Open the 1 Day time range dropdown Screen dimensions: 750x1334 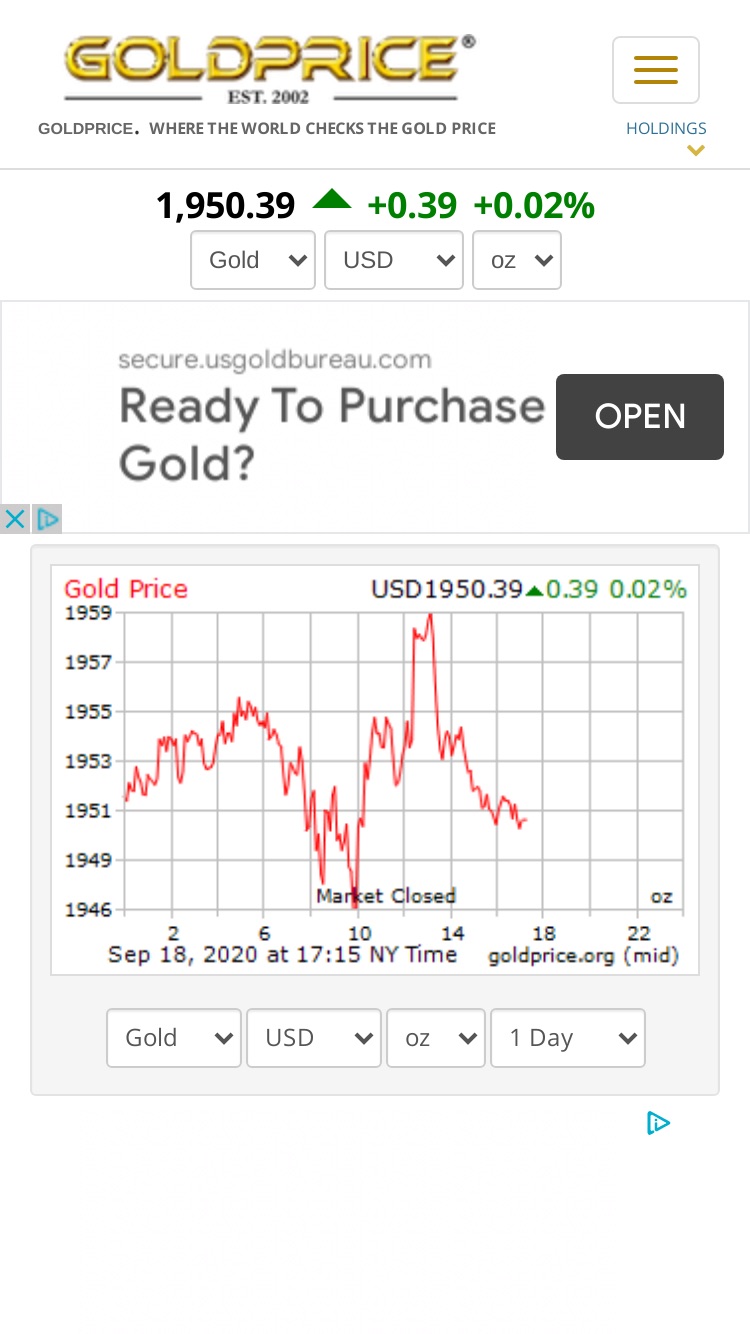(x=568, y=1038)
